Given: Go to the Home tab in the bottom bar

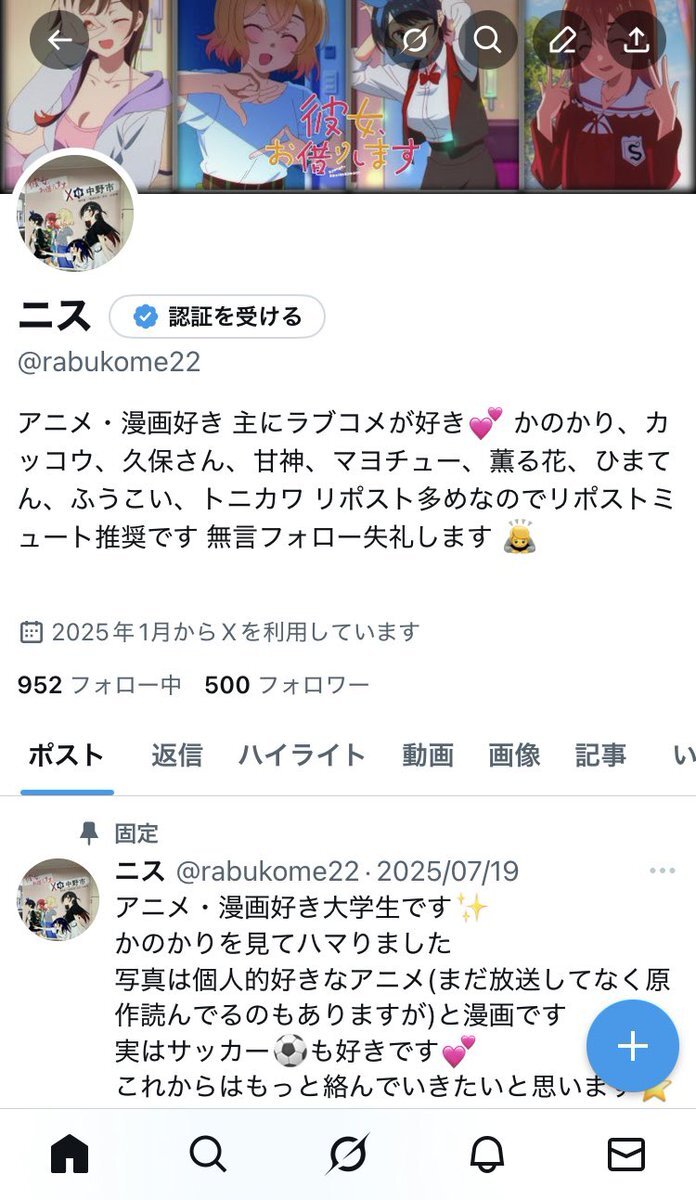Looking at the screenshot, I should tap(69, 1155).
